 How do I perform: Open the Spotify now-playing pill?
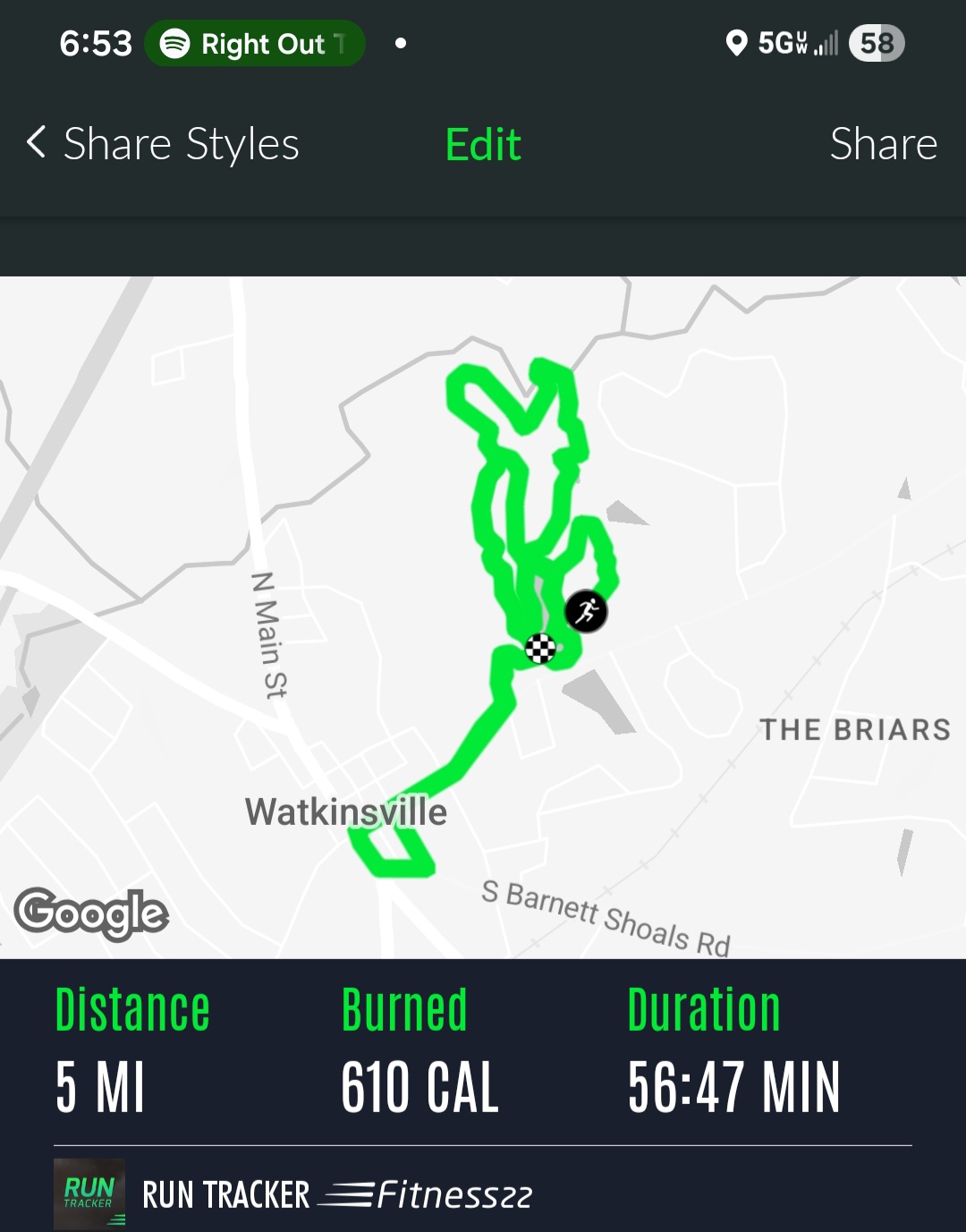pyautogui.click(x=255, y=43)
